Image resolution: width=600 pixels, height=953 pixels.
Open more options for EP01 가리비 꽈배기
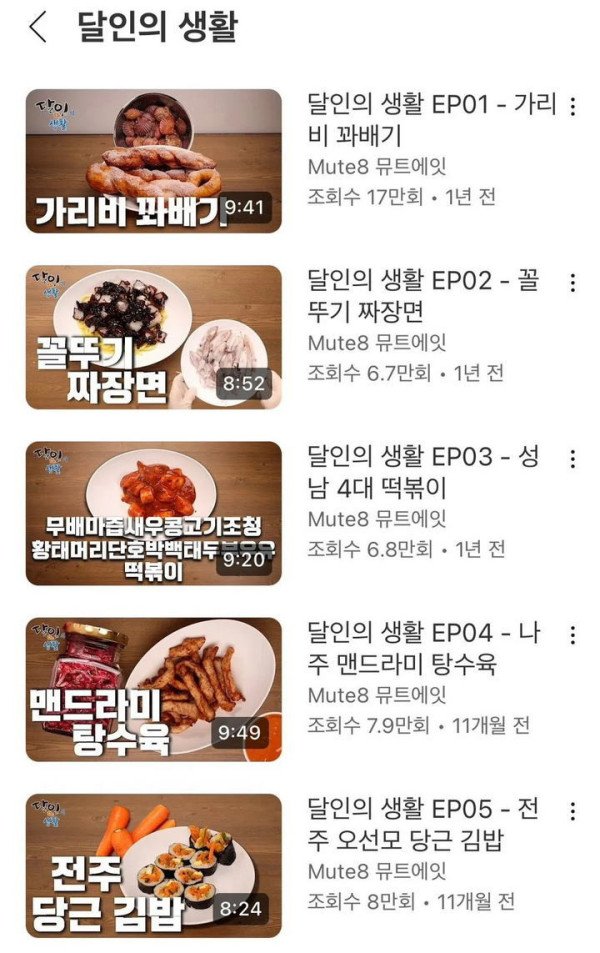pyautogui.click(x=572, y=106)
